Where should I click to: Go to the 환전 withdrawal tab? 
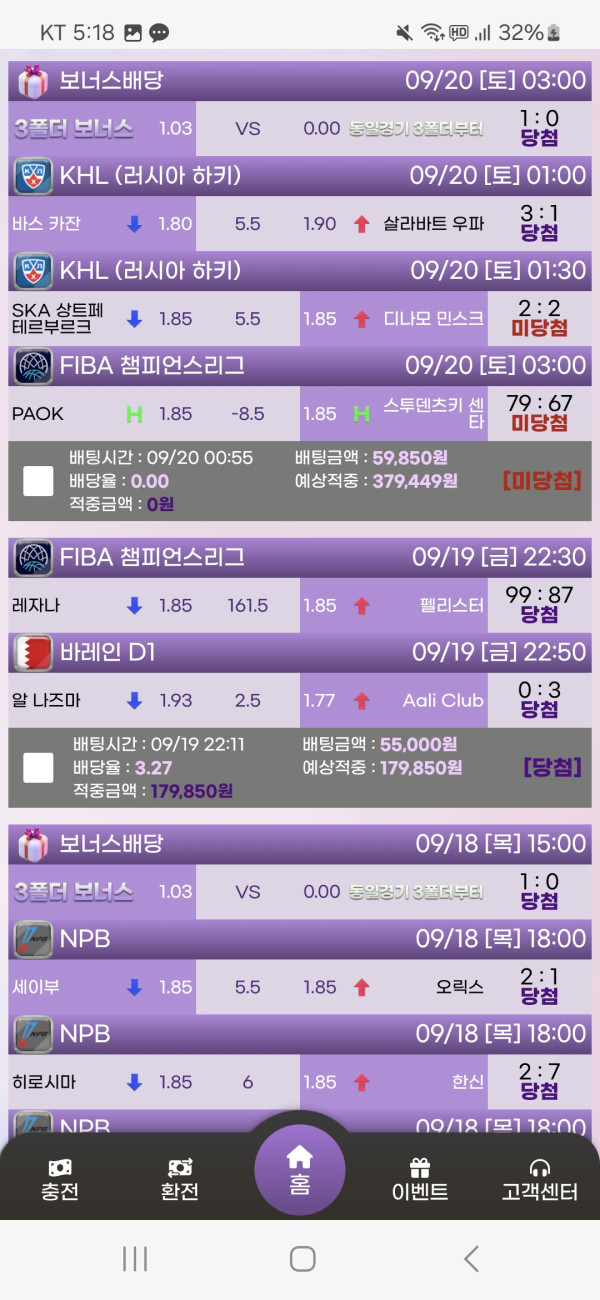(180, 1179)
